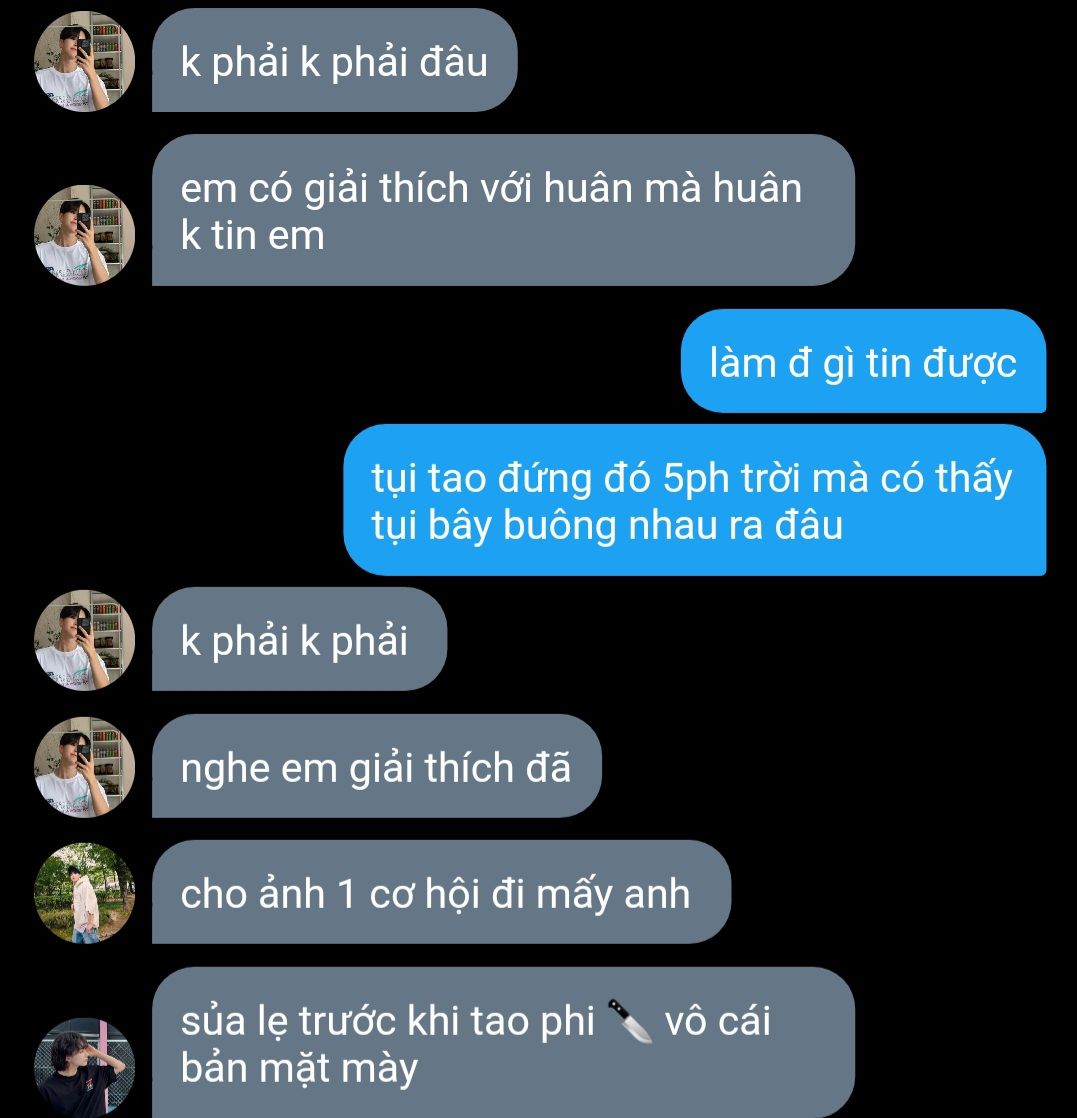Open profile picture beside "nghe em giải thích đã"
The height and width of the screenshot is (1118, 1077).
tap(84, 767)
